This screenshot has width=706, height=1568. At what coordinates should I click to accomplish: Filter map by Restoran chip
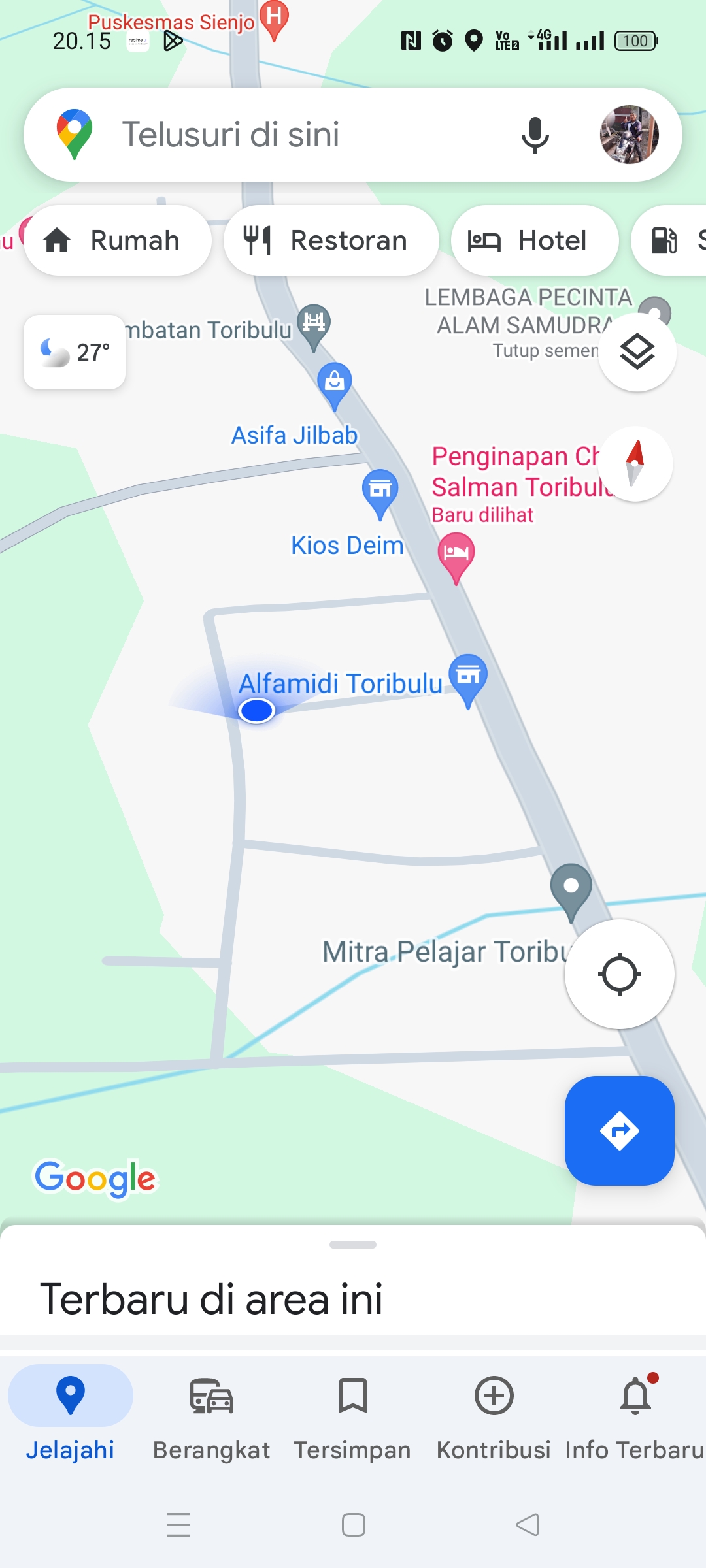(331, 240)
